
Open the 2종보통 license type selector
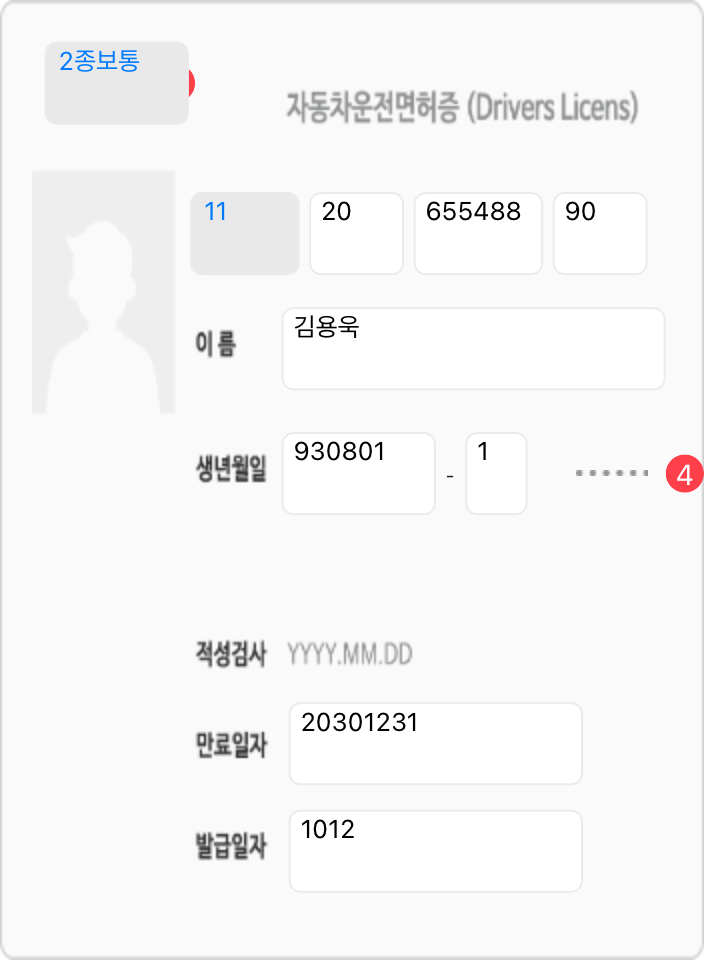pos(116,83)
